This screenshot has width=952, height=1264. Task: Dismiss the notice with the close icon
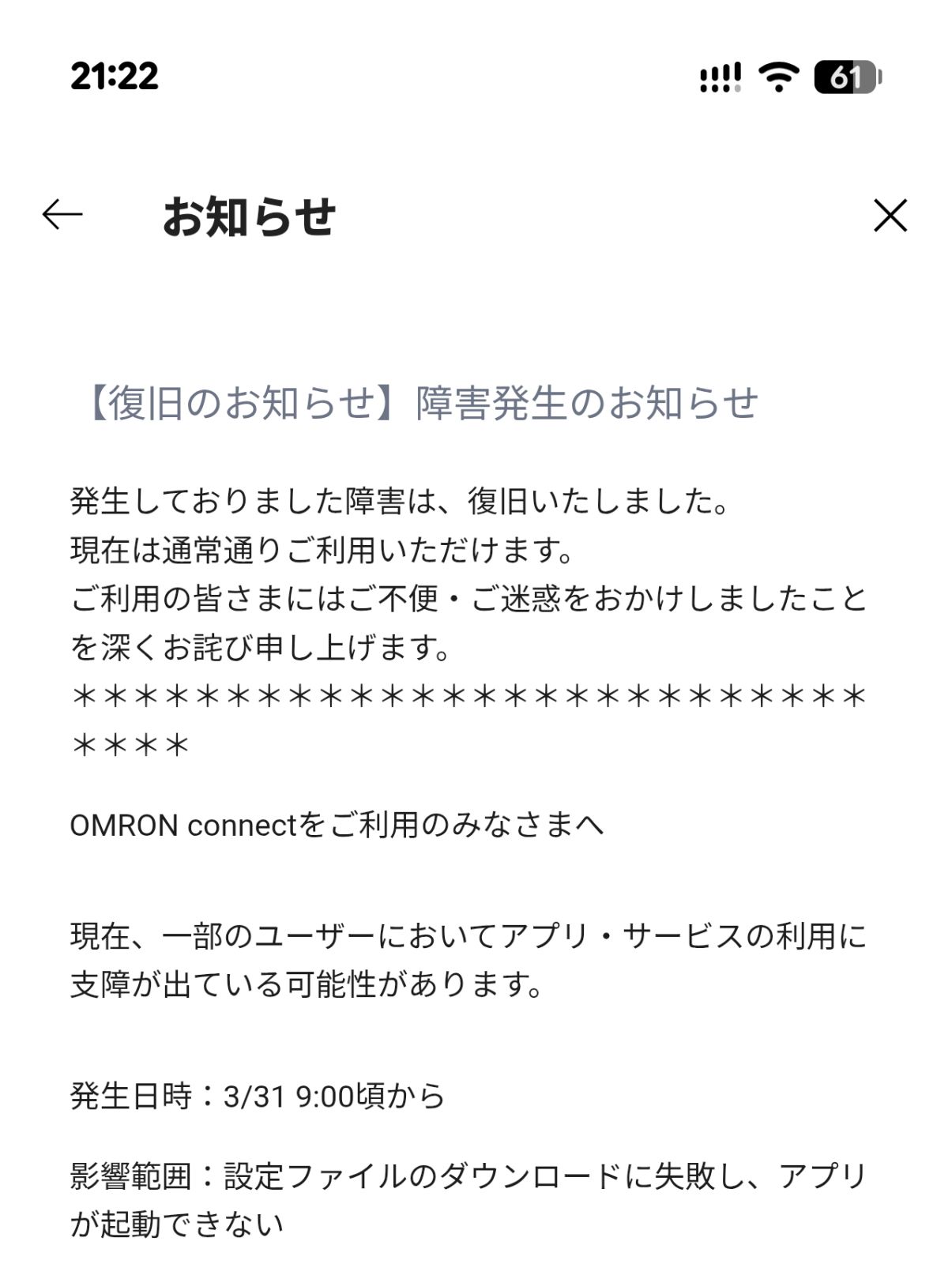[x=892, y=216]
